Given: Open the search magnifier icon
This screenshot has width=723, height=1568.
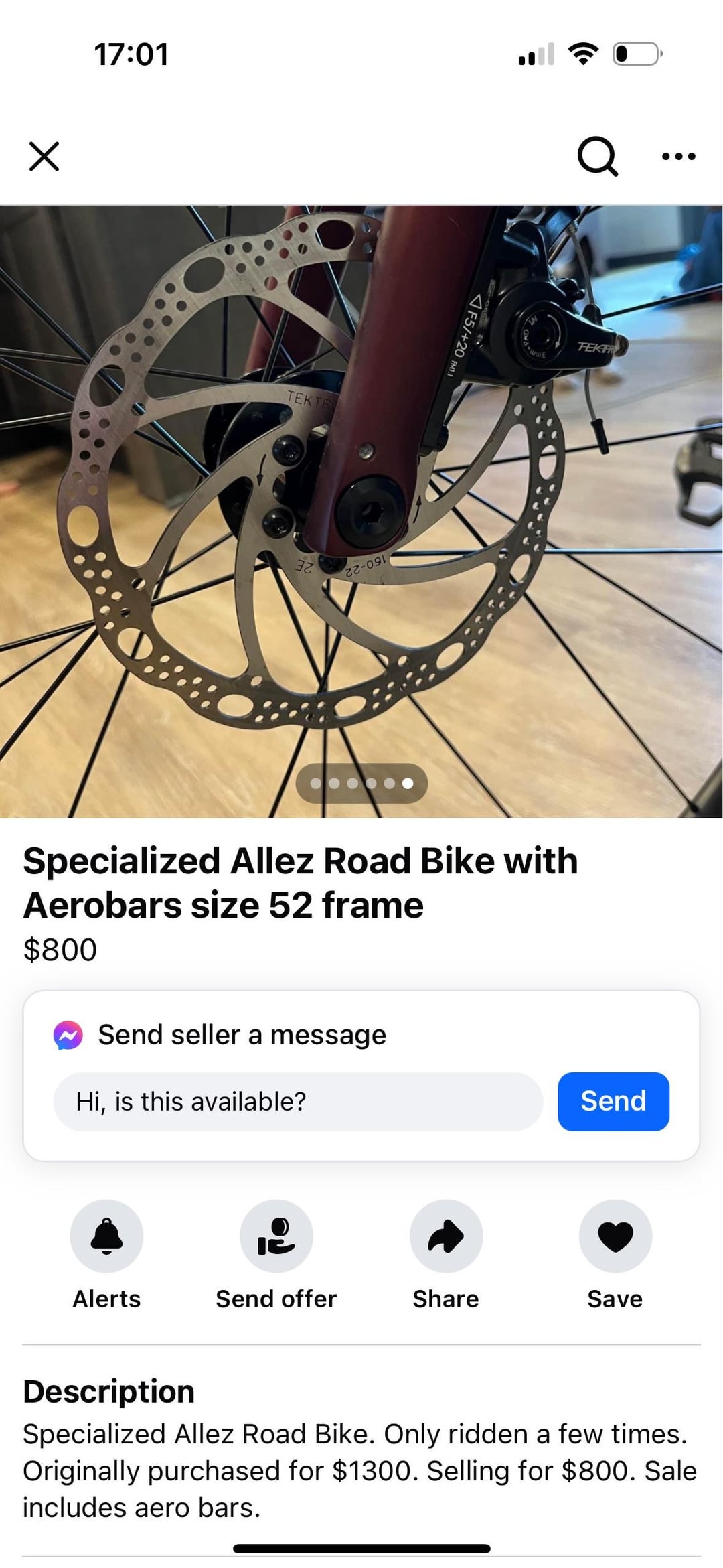Looking at the screenshot, I should [597, 156].
